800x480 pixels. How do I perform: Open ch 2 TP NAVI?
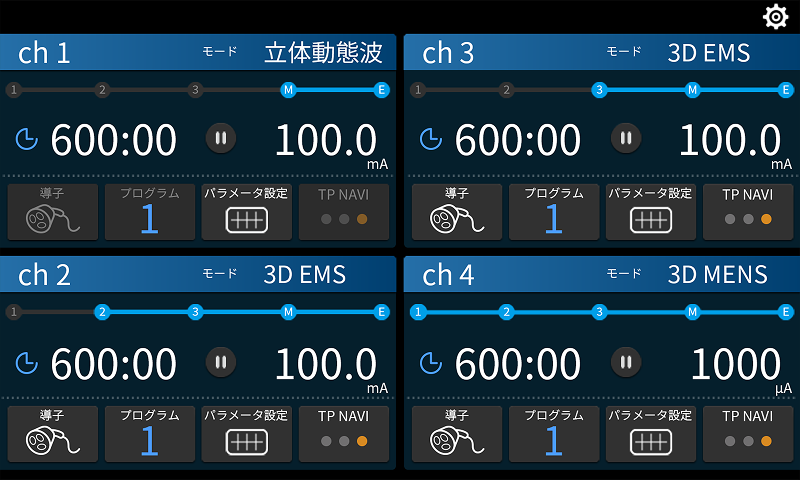pyautogui.click(x=343, y=433)
